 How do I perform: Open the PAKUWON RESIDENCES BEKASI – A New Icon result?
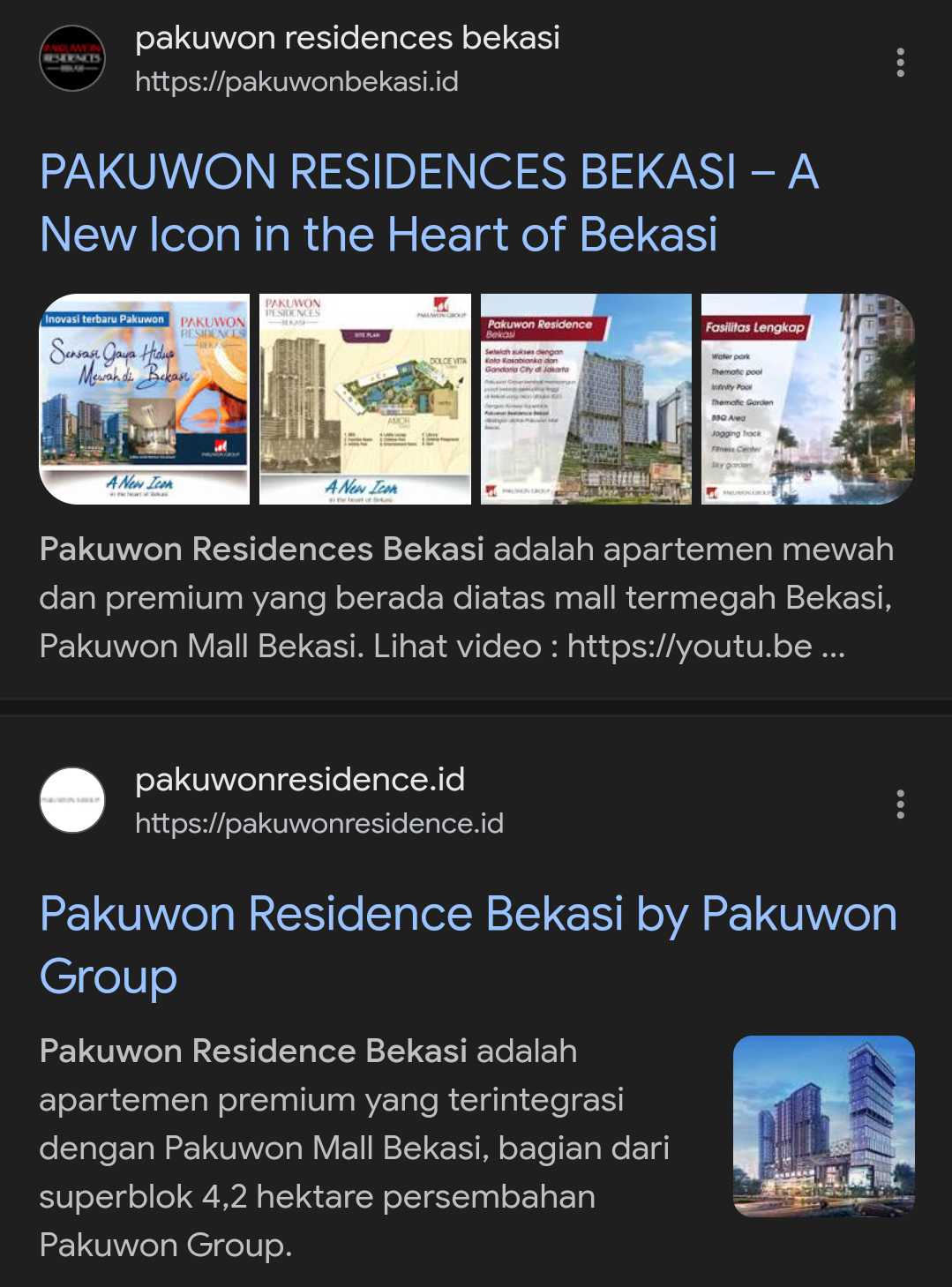coord(429,203)
